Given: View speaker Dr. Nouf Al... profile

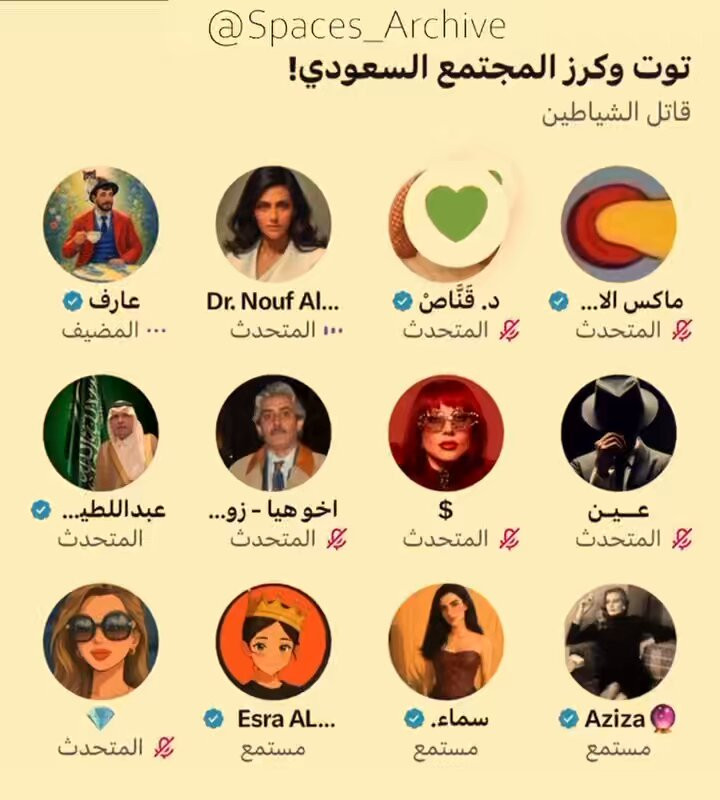Looking at the screenshot, I should click(274, 224).
